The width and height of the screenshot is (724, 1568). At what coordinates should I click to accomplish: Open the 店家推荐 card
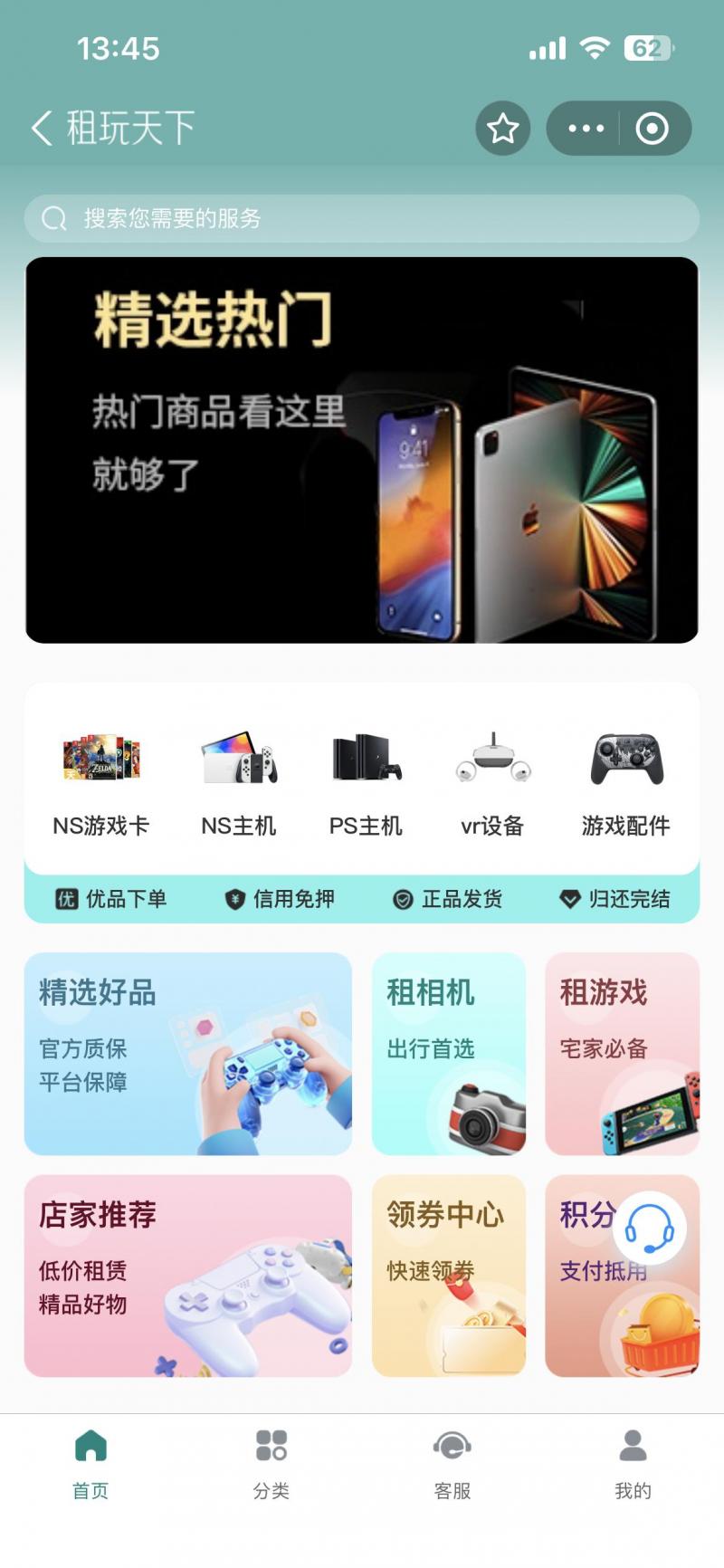(x=187, y=1276)
